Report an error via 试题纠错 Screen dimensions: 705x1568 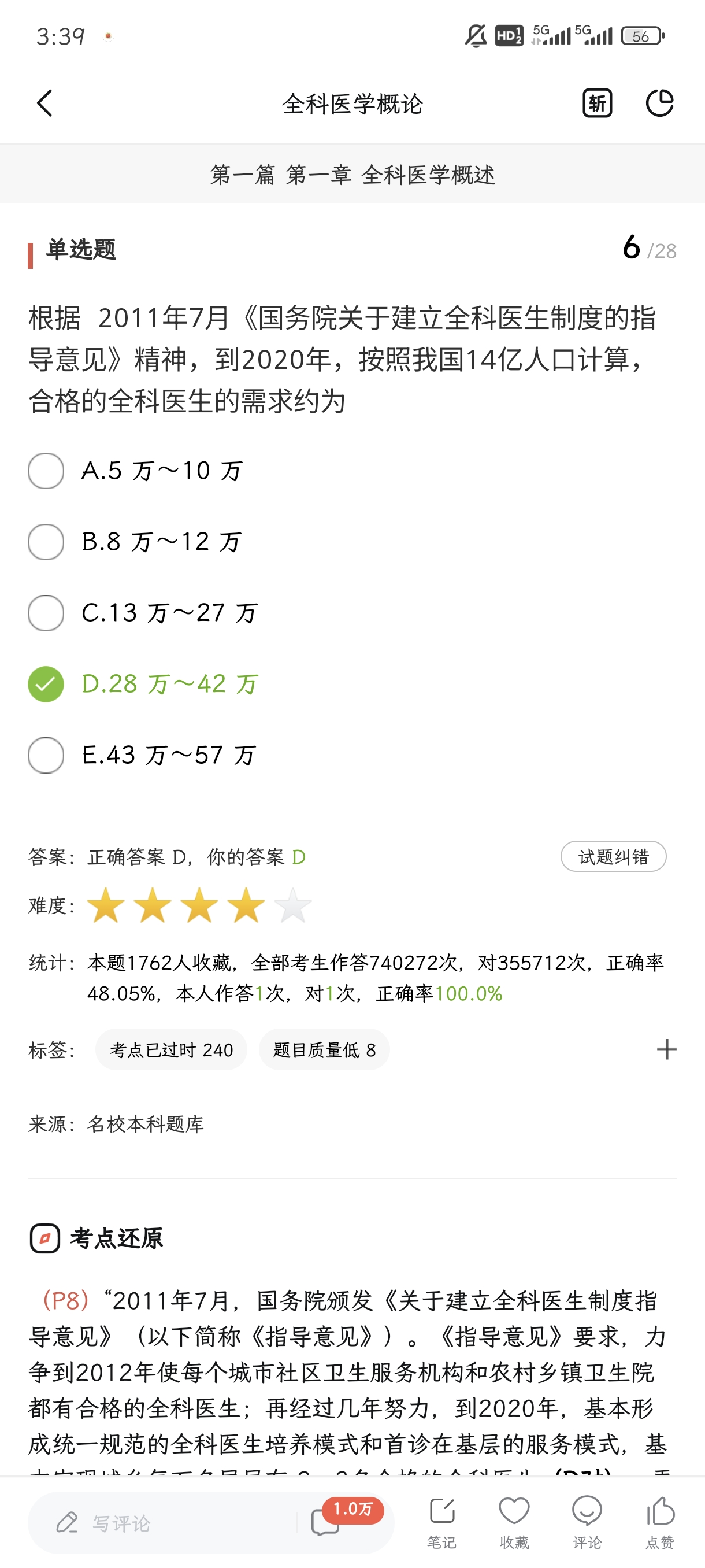click(613, 856)
